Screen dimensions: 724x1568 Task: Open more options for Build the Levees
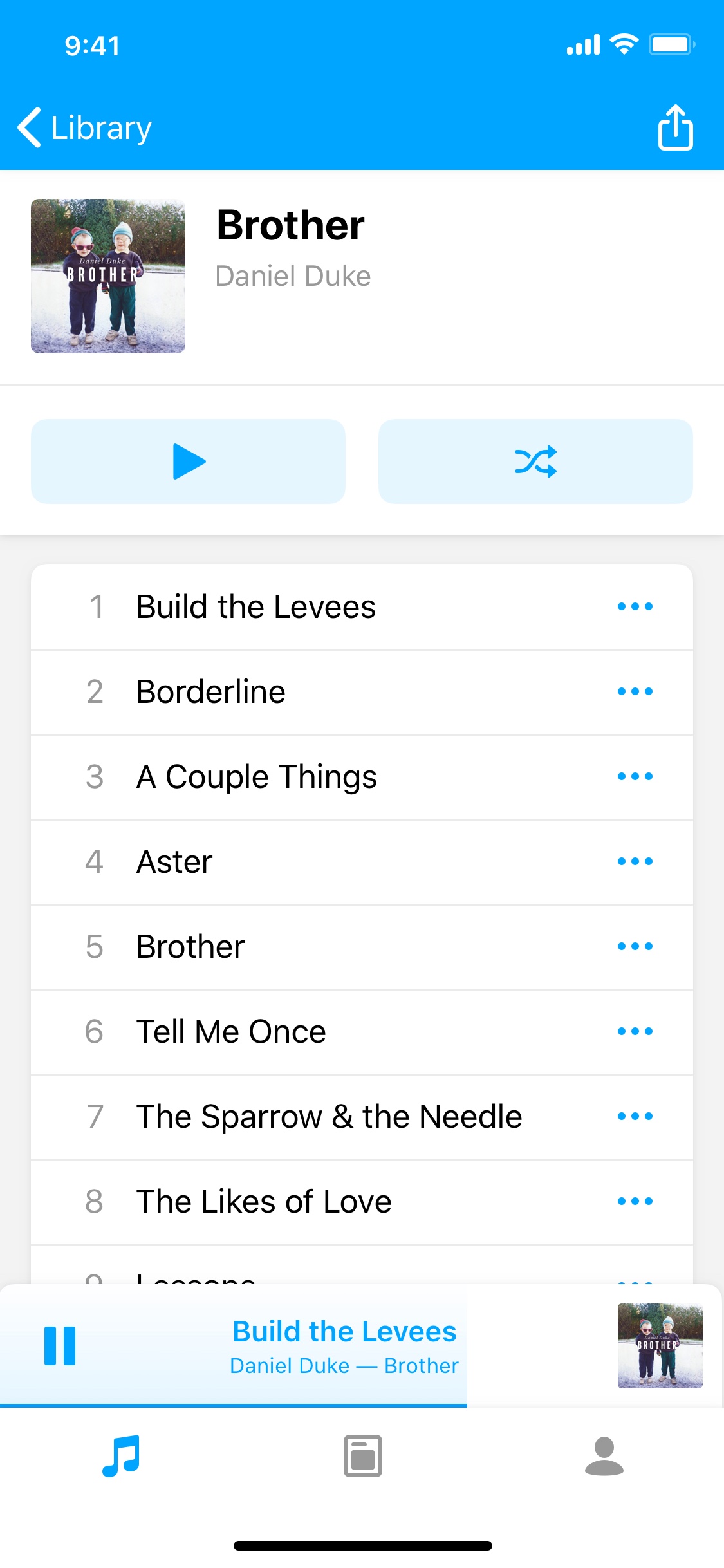click(635, 606)
